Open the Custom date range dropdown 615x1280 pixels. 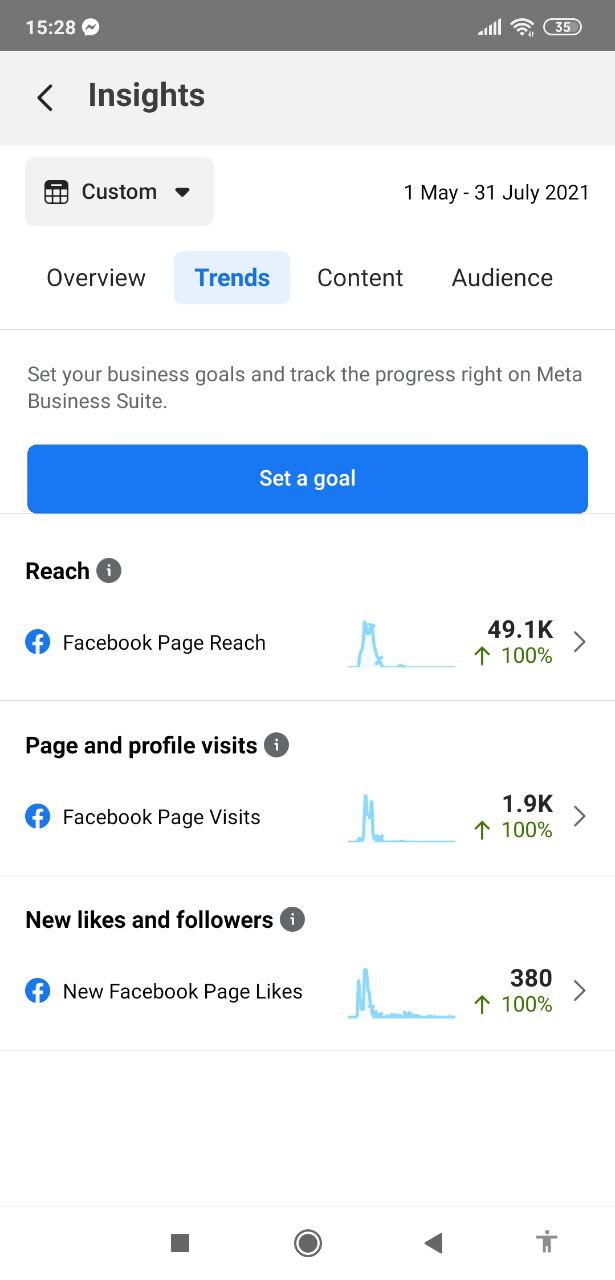[119, 192]
